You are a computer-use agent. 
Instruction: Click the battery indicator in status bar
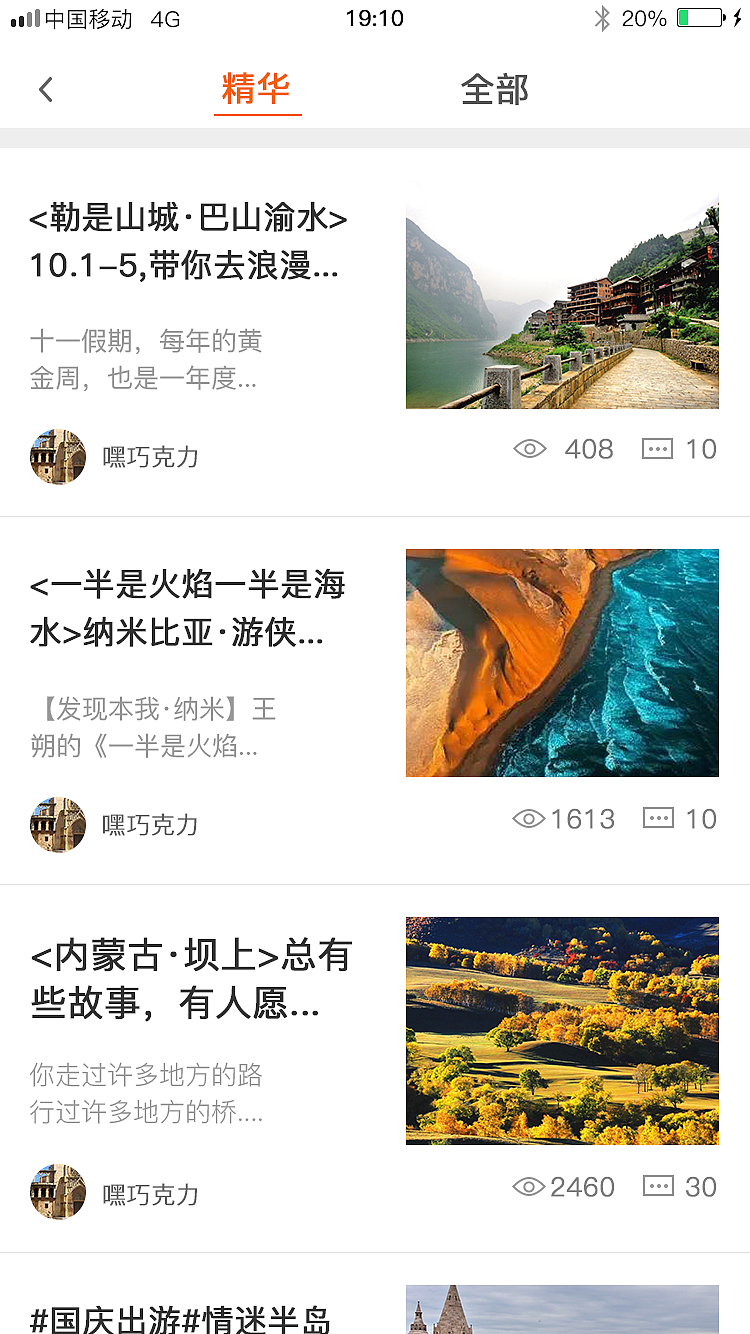coord(699,17)
